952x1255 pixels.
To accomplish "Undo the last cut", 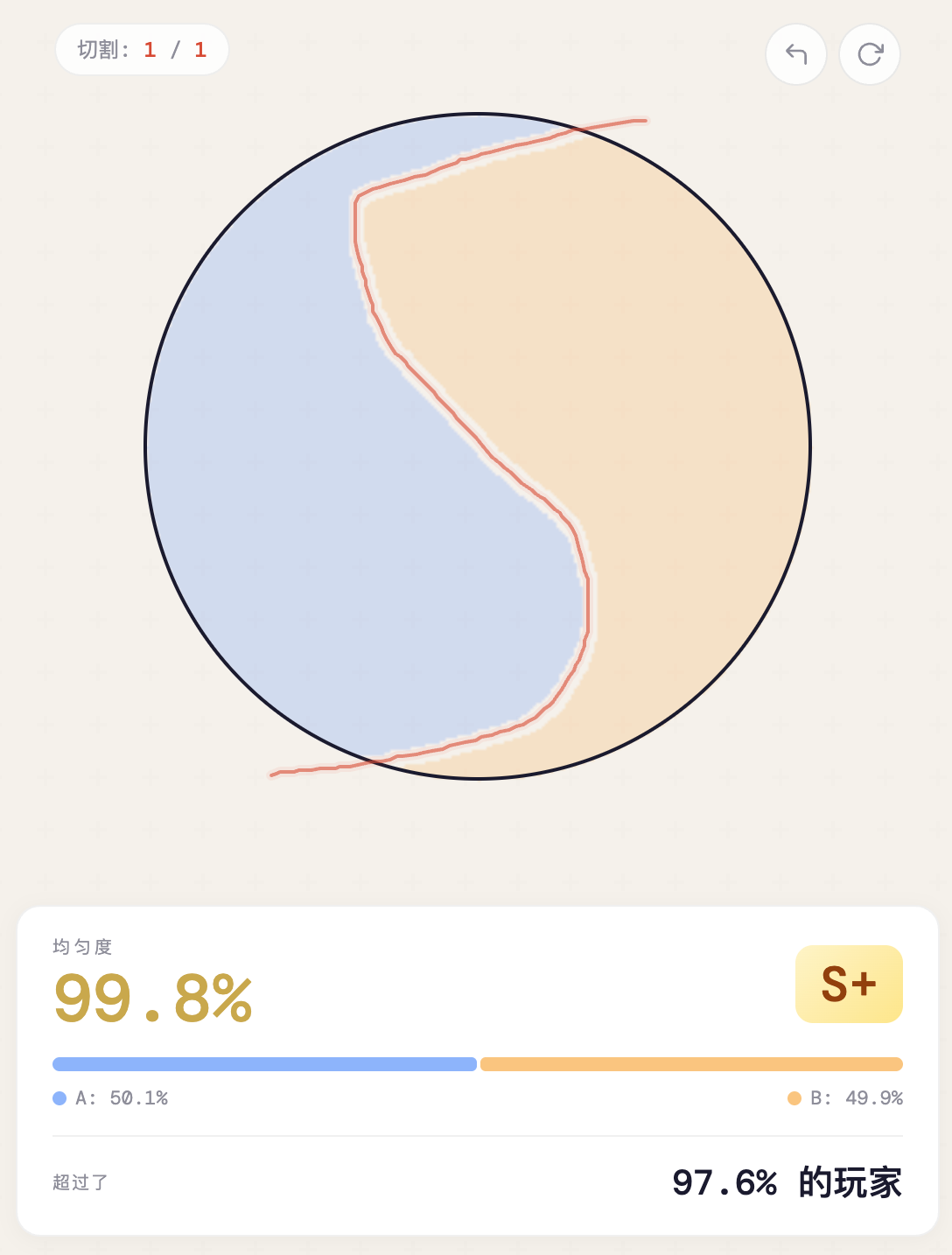I will 795,54.
